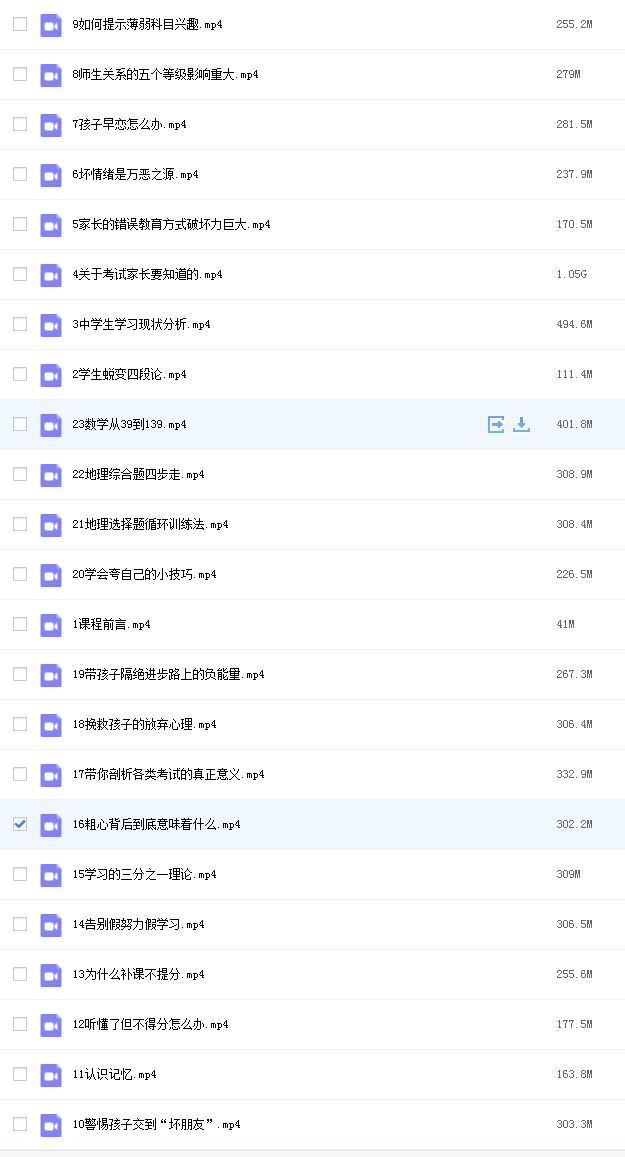Open 18挽救孩子的放弃心理.mp4
The width and height of the screenshot is (625, 1157).
(x=145, y=725)
